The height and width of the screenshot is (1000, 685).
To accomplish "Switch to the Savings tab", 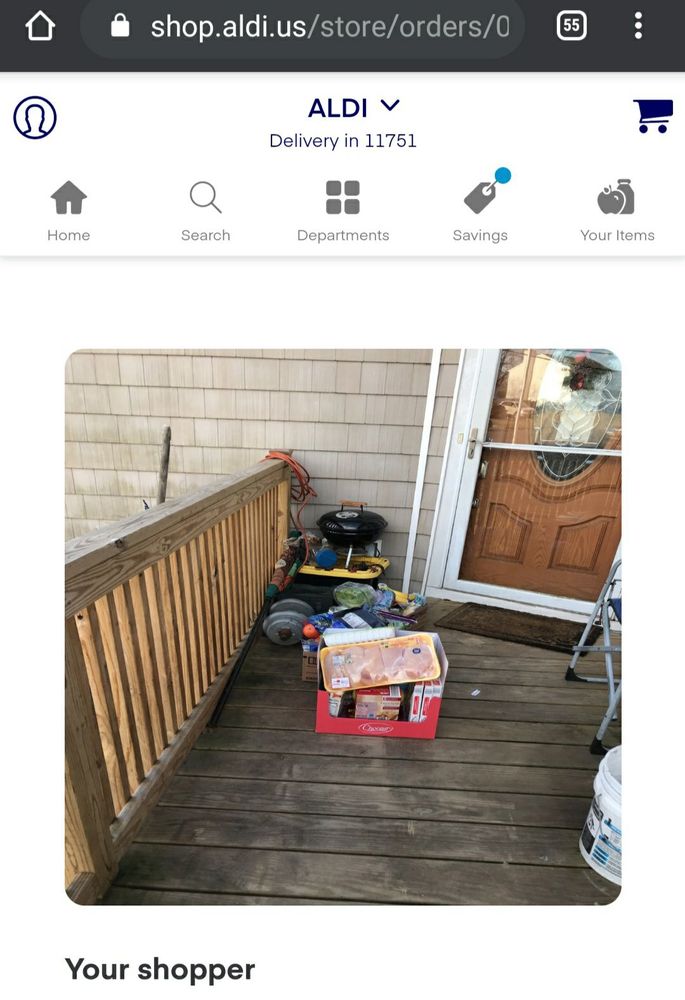I will pyautogui.click(x=480, y=211).
